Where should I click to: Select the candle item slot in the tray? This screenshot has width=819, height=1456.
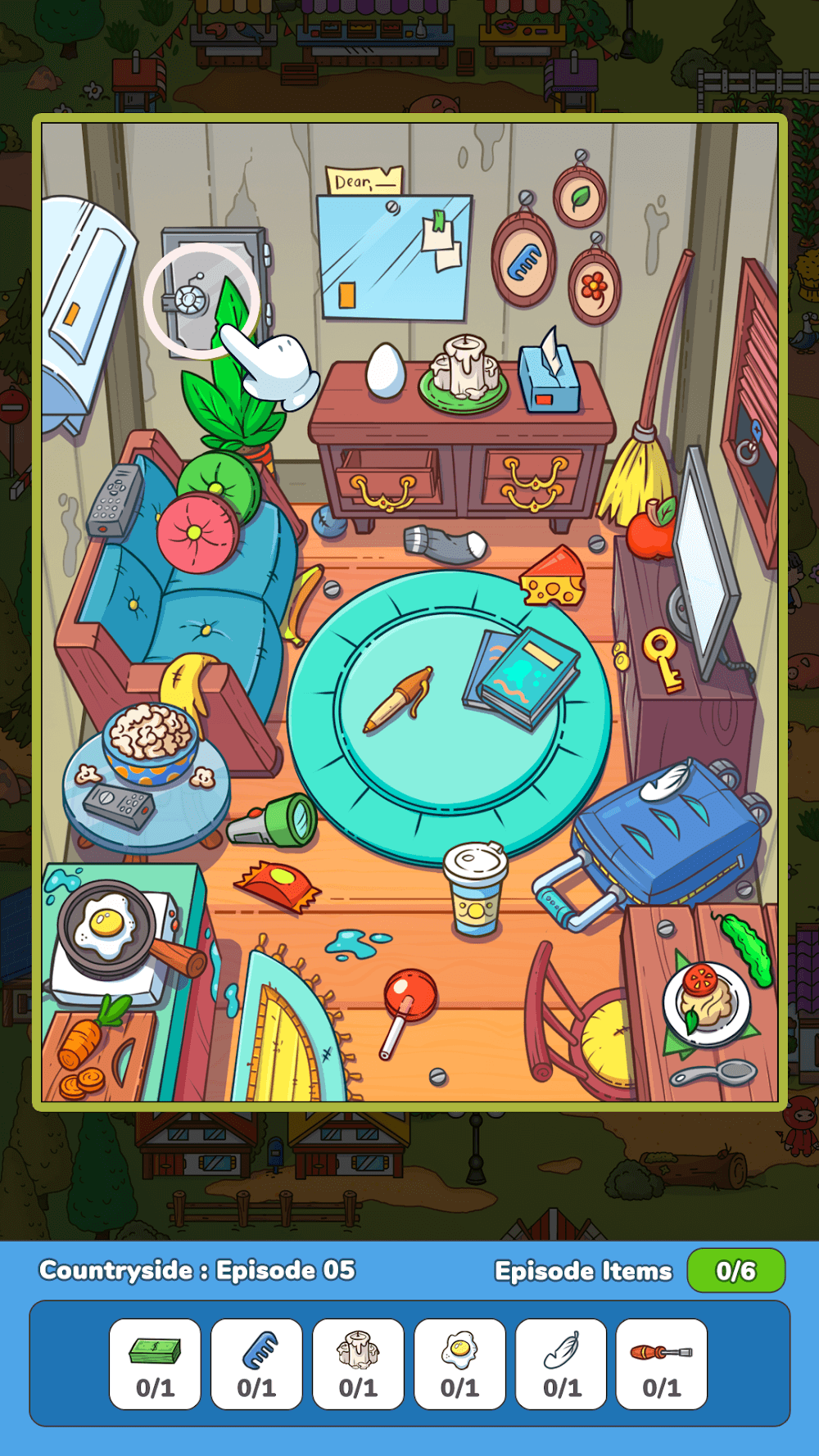pos(358,1363)
